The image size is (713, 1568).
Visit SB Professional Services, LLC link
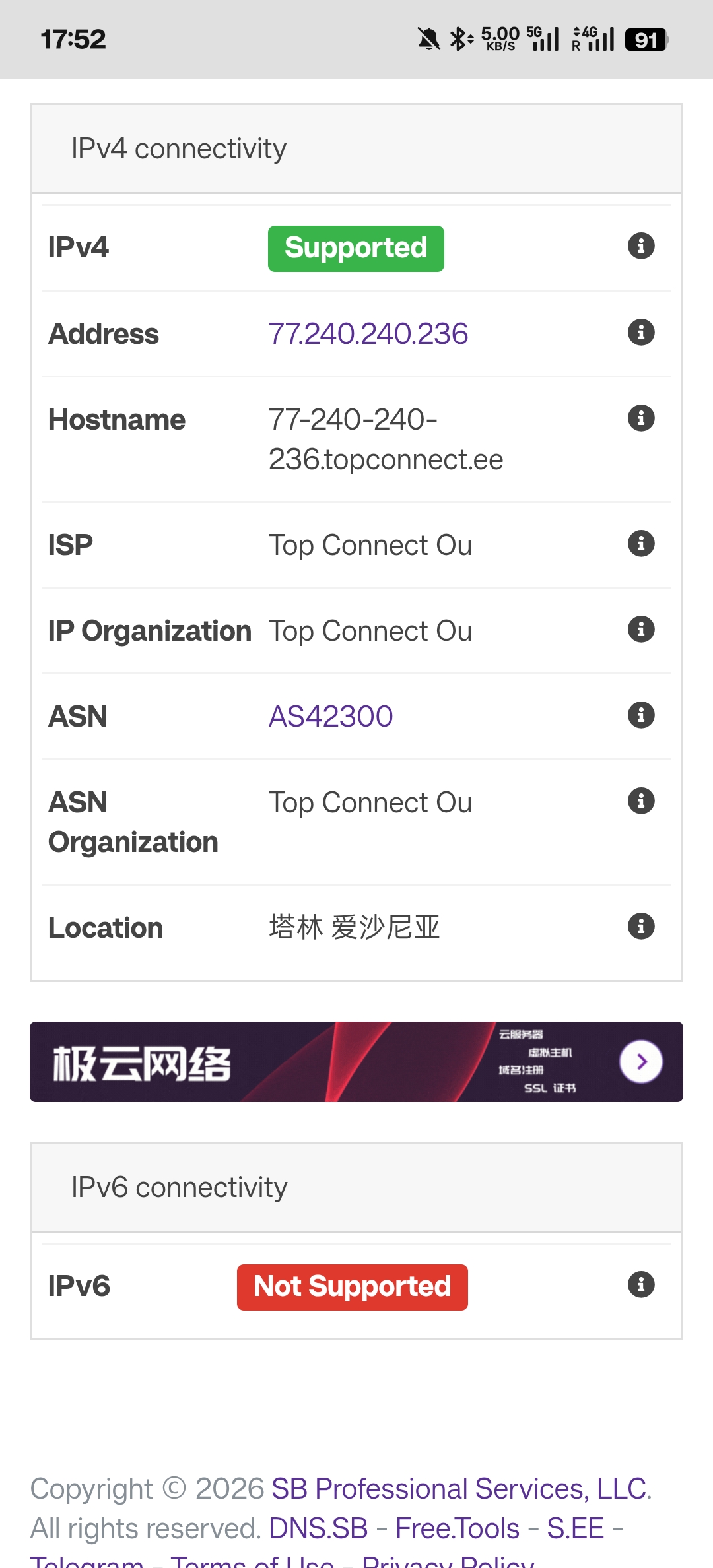click(x=459, y=1489)
